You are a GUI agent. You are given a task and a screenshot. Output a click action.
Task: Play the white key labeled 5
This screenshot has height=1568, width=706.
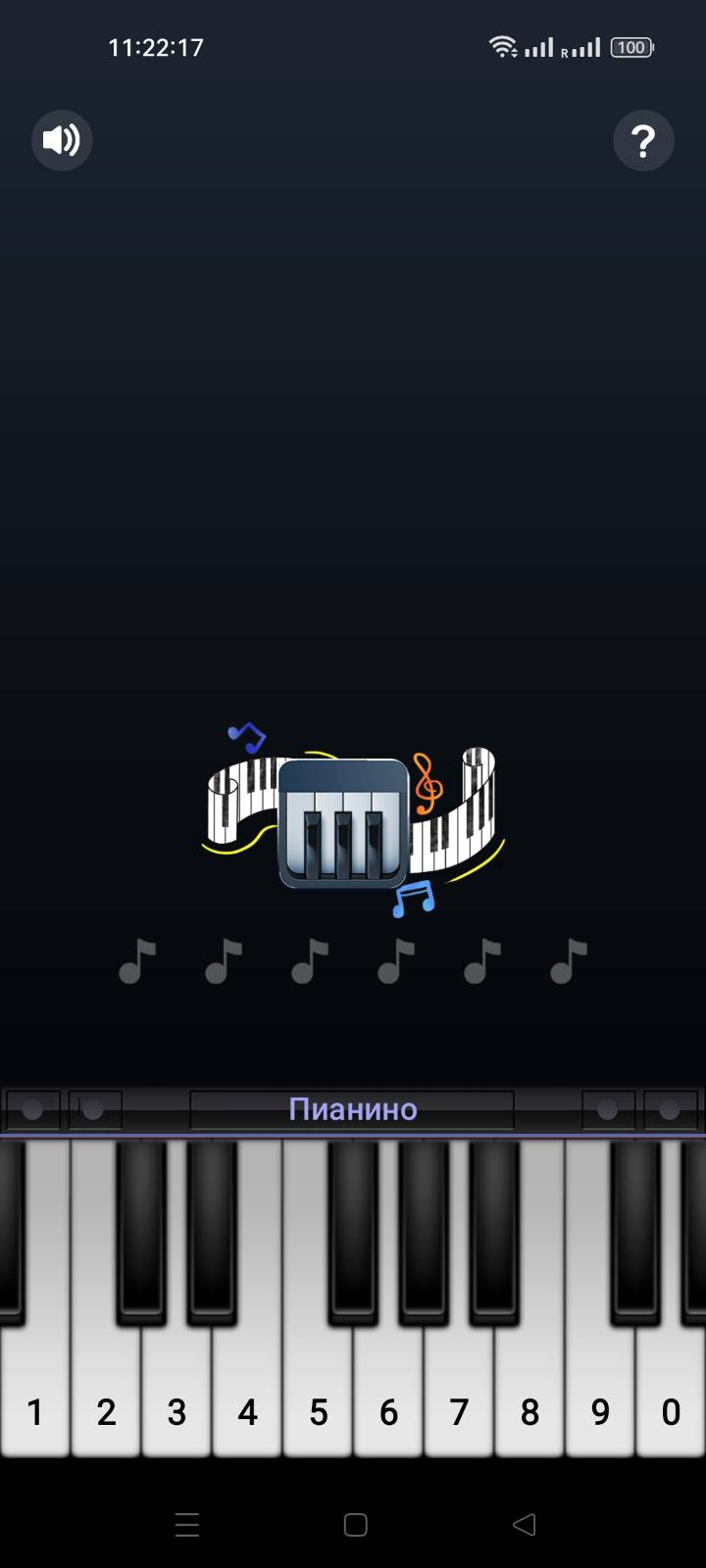tap(318, 1401)
